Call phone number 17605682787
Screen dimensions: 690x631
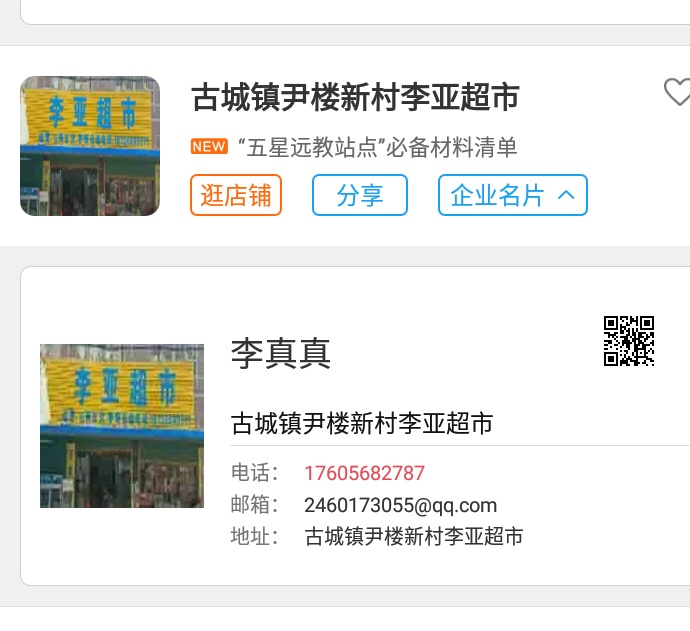click(364, 473)
